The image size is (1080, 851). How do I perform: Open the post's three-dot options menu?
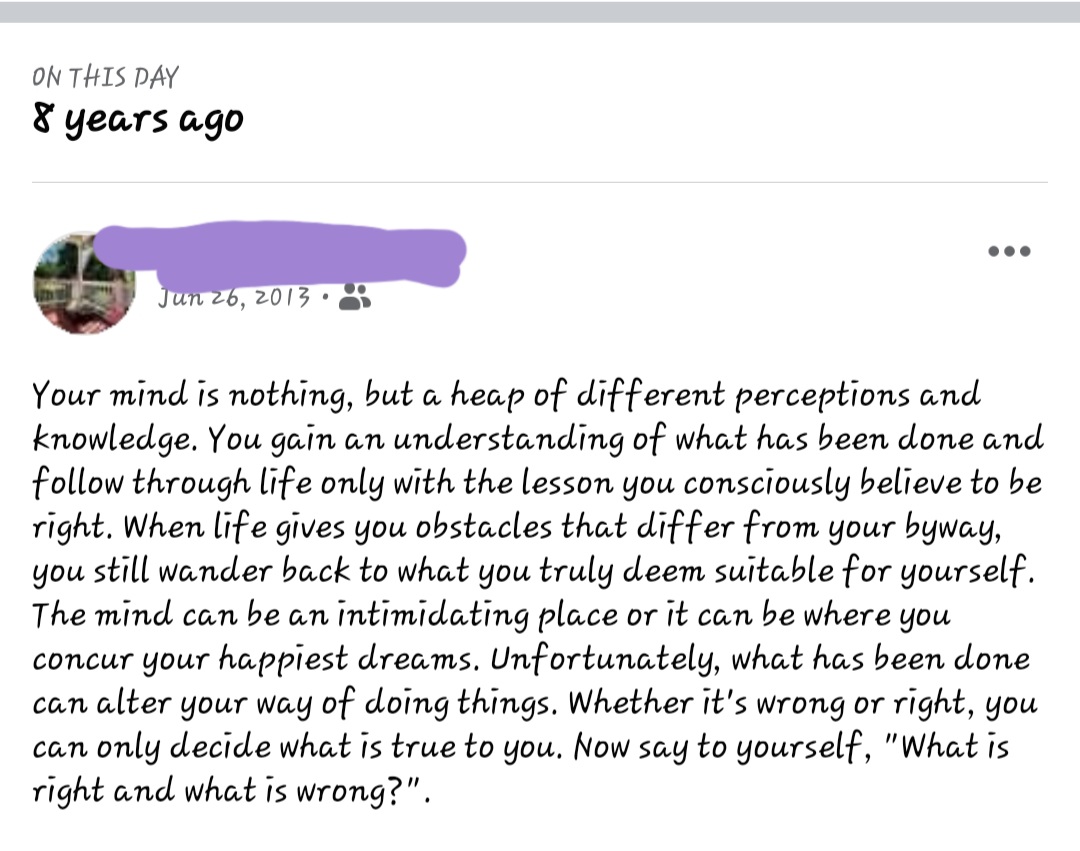pyautogui.click(x=1009, y=251)
